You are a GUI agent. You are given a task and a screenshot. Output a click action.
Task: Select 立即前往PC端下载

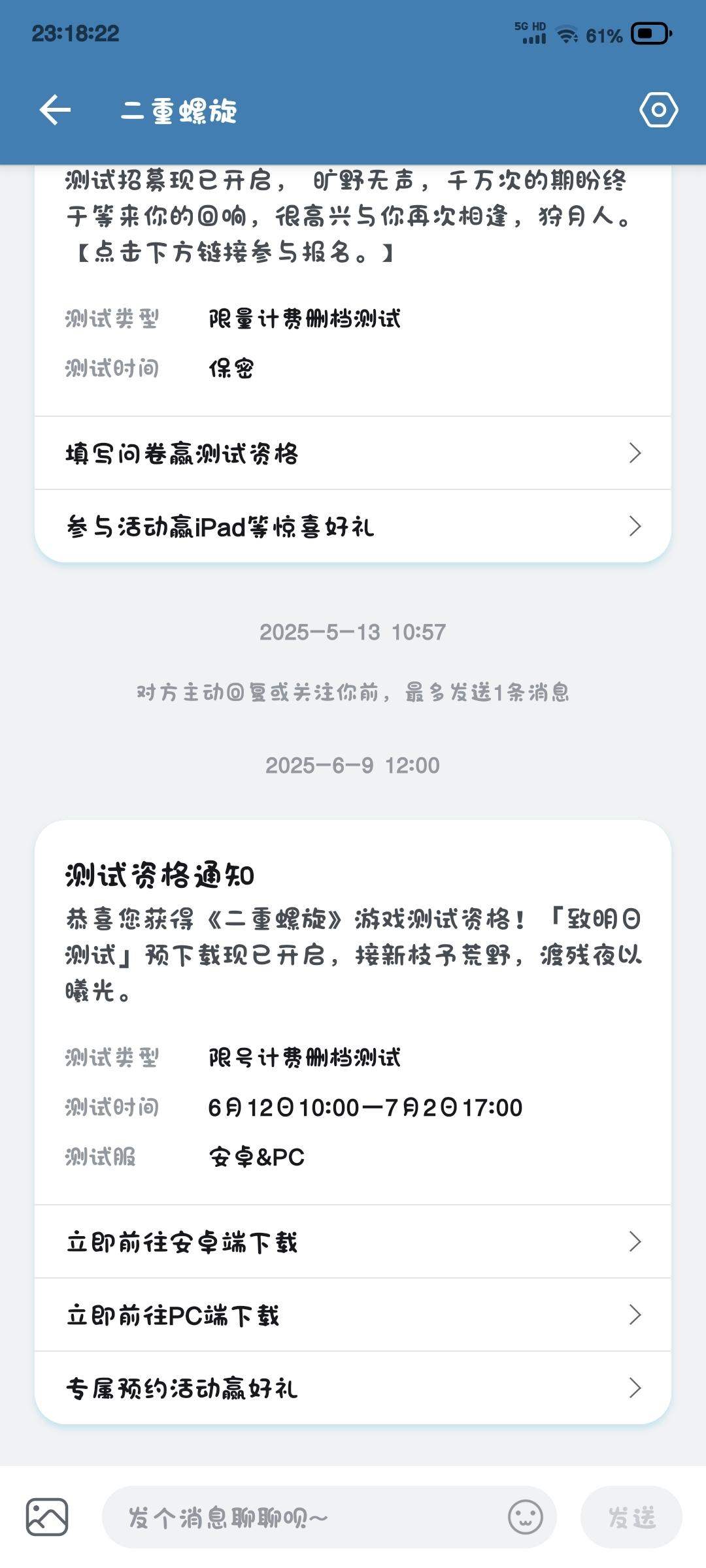(x=353, y=1315)
